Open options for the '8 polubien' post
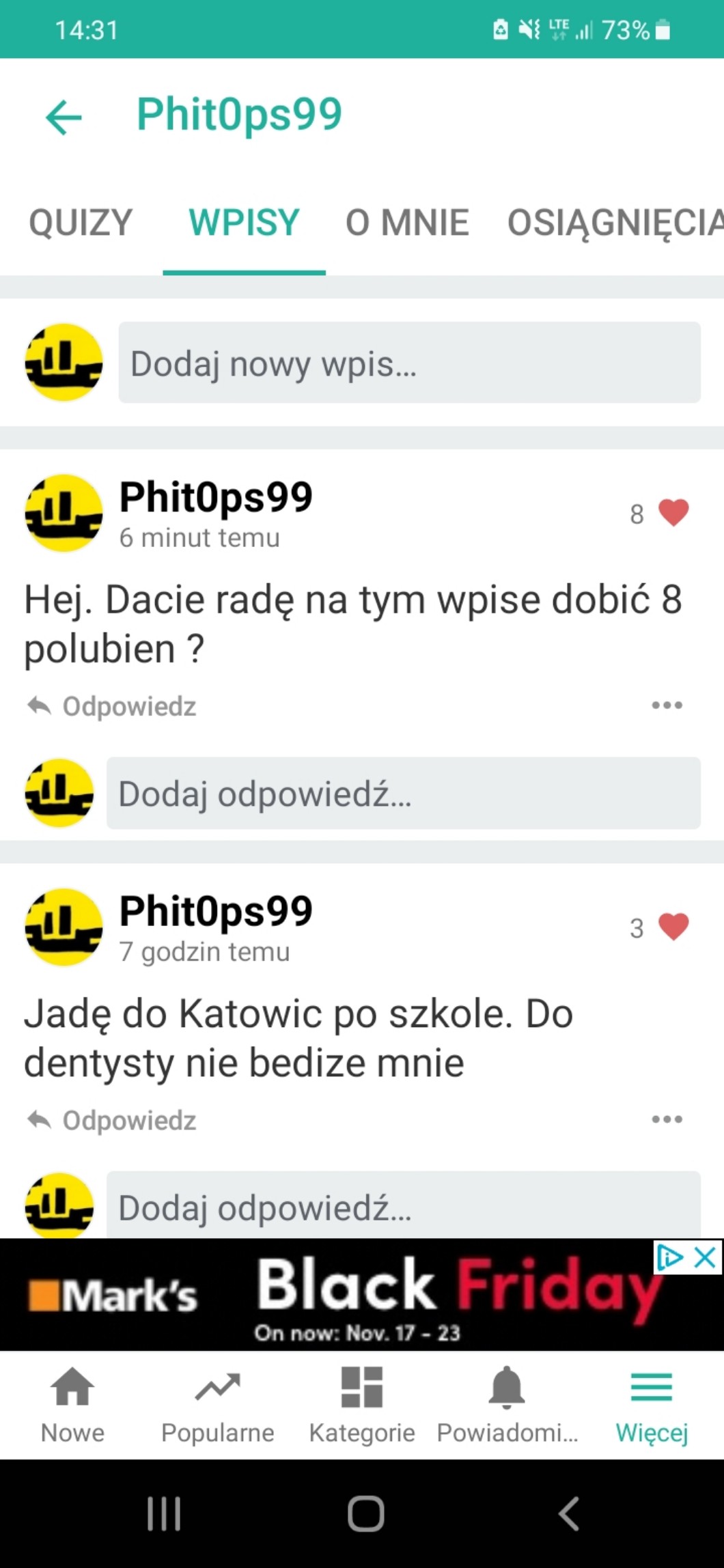Screen dimensions: 724x1568 coord(667,705)
